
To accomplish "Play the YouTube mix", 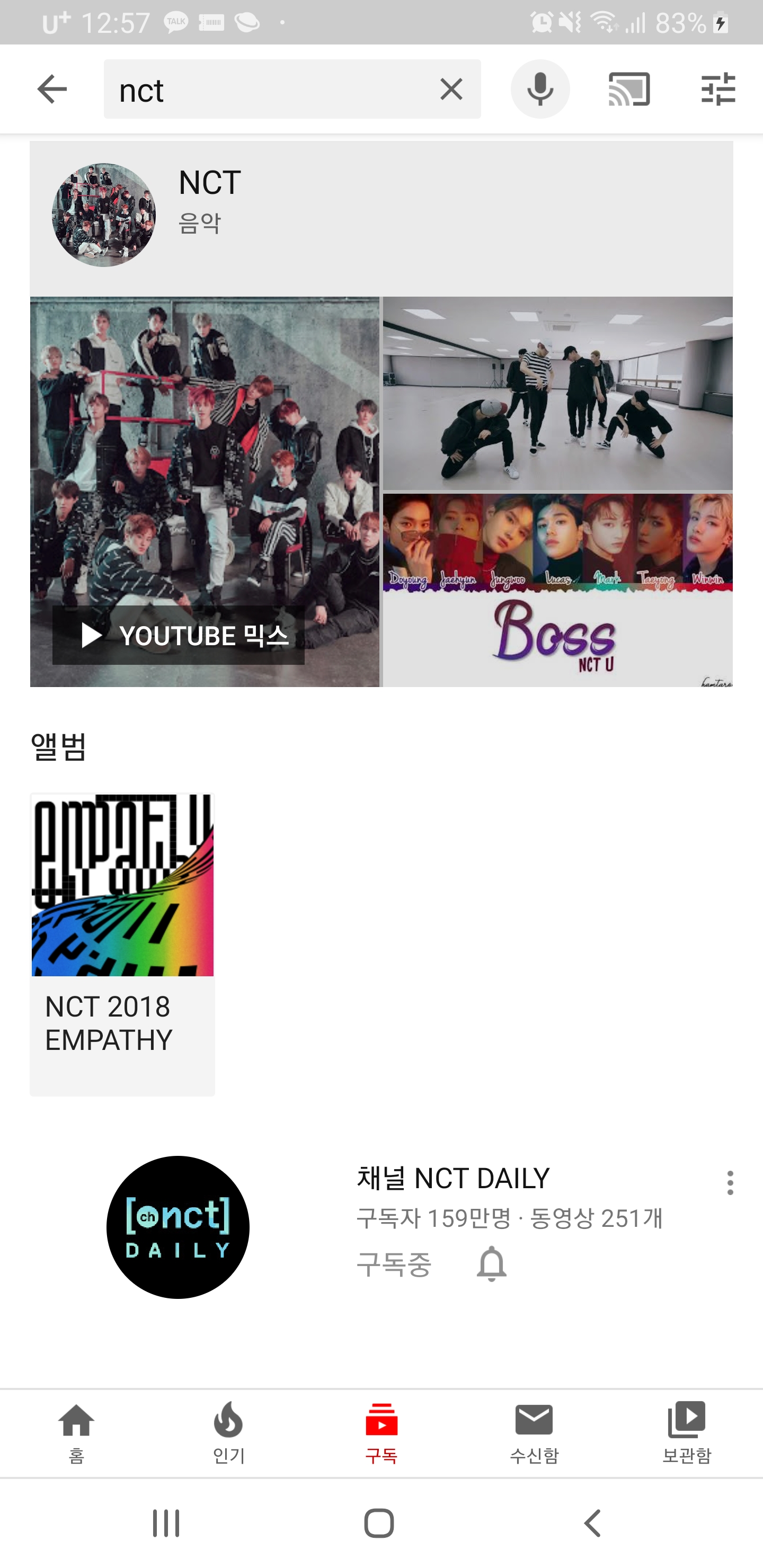I will (x=179, y=635).
